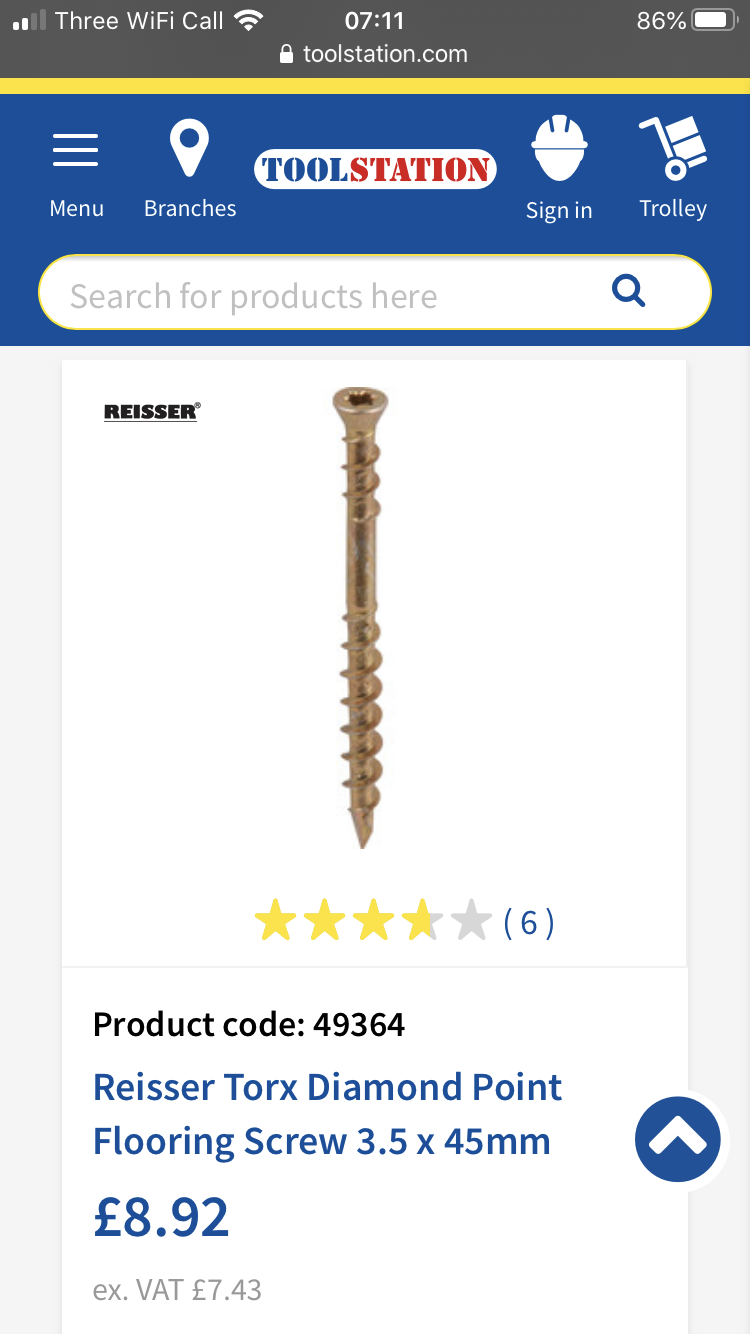
Task: Click the Branches location pin icon
Action: point(189,146)
